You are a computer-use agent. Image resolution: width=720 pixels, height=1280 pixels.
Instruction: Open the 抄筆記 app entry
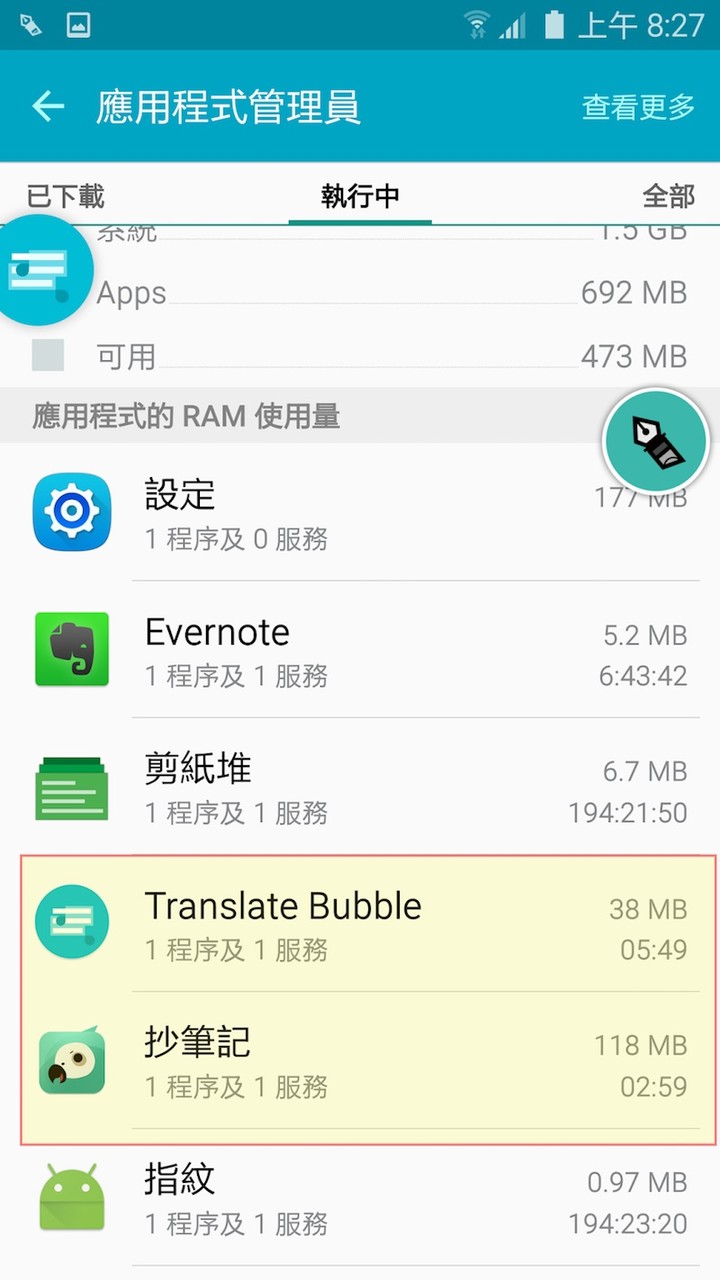[360, 1062]
